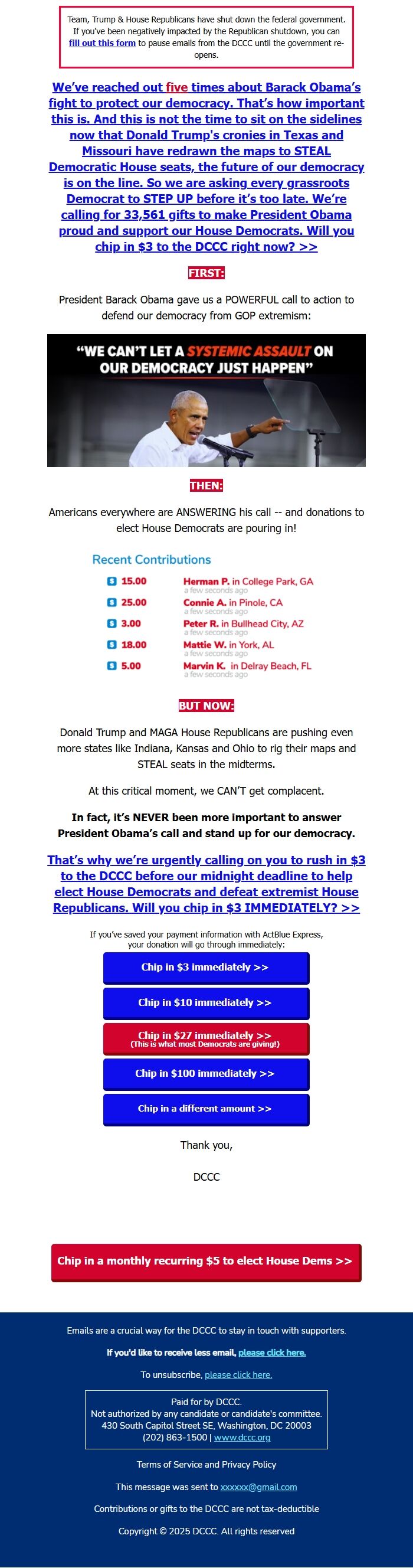Screen dimensions: 413x1568
Task: Open the 'fill out this form' link
Action: pyautogui.click(x=101, y=43)
